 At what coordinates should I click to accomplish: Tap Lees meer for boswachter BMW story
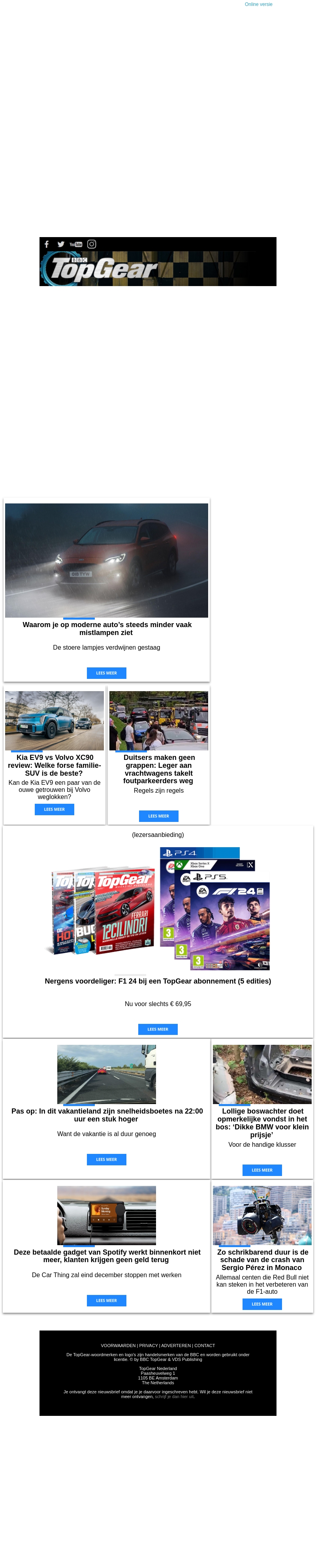[x=262, y=1169]
